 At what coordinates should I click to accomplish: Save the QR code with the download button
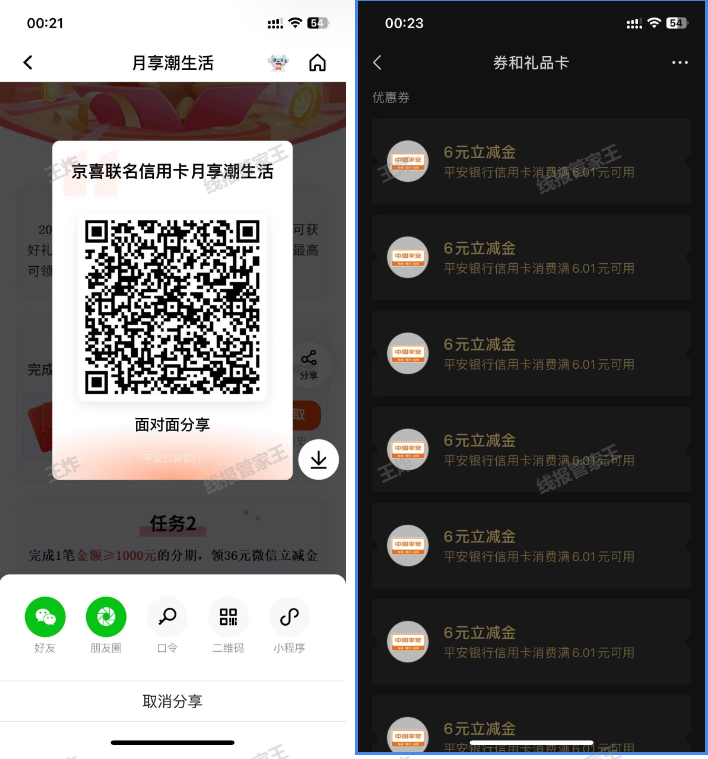point(318,460)
